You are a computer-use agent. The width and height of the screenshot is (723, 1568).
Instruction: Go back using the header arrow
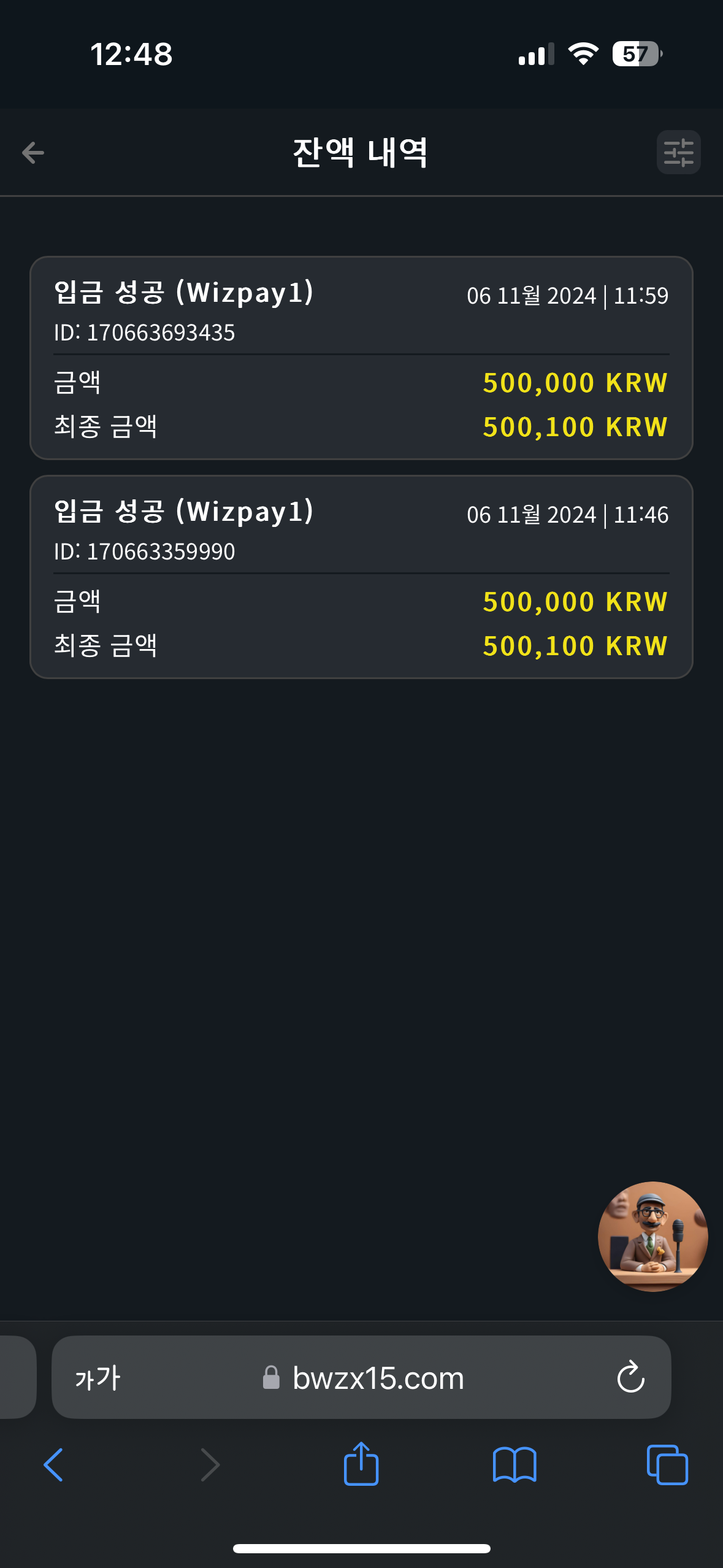(x=33, y=153)
